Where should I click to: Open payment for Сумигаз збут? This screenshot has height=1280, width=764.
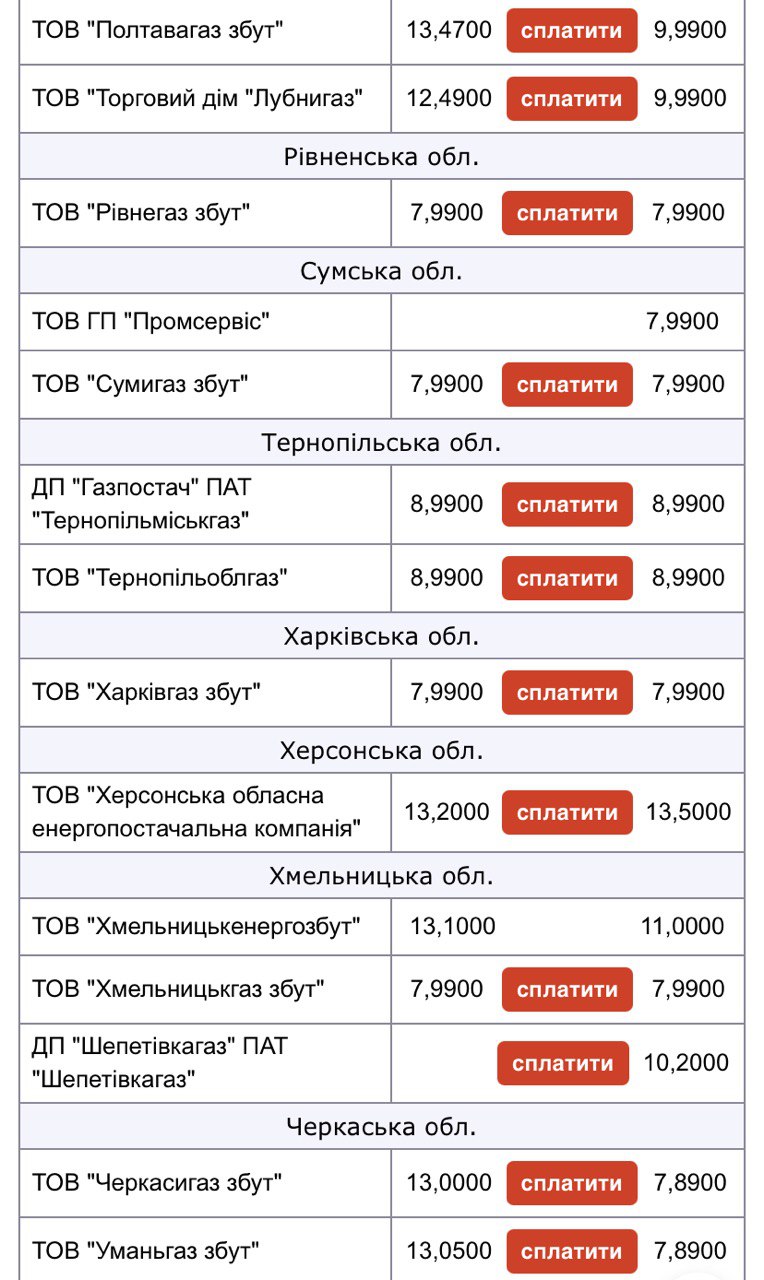point(567,385)
